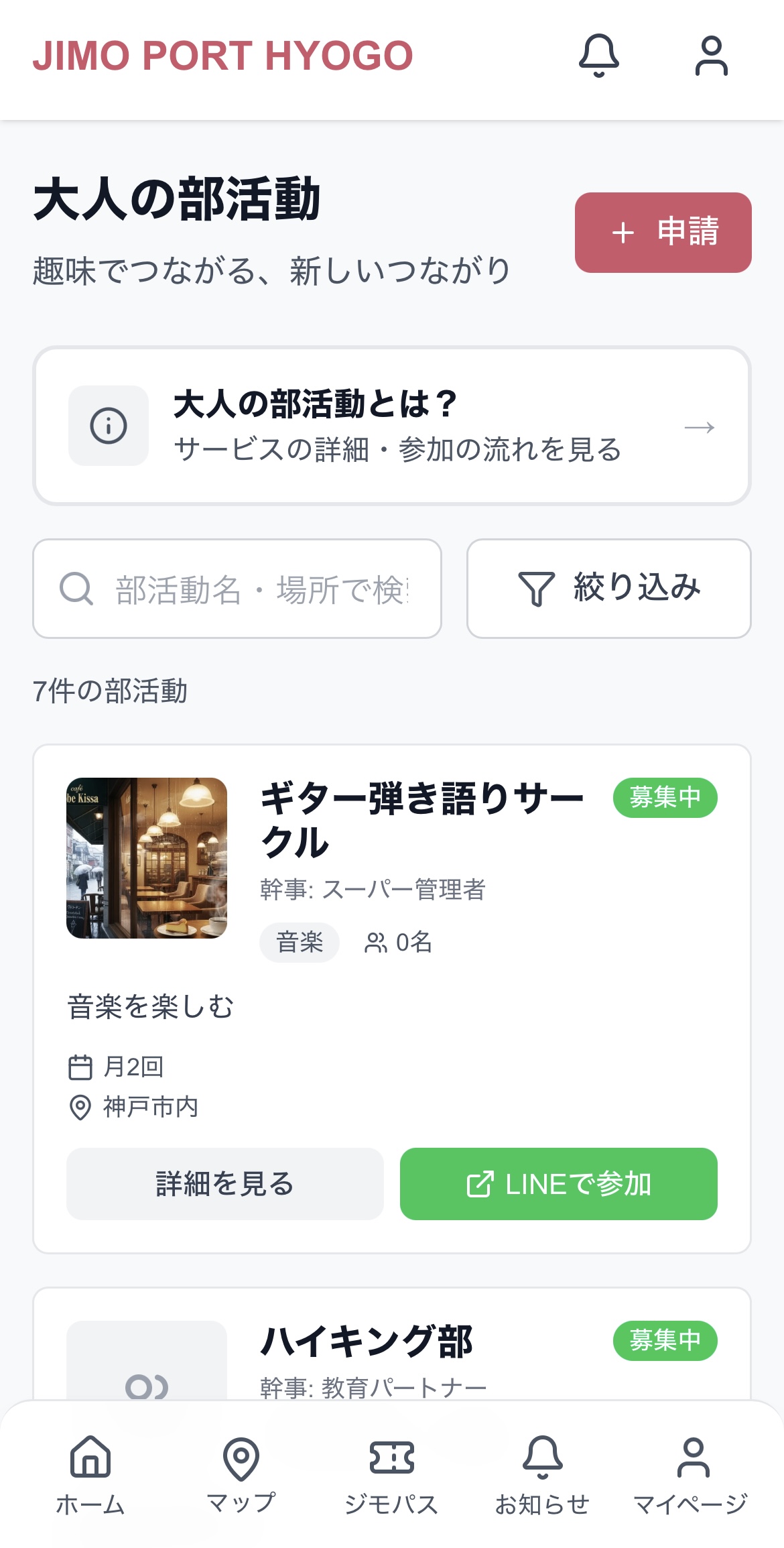View 詳細を見る for ギター弾き語りサークル
Viewport: 784px width, 1548px height.
[x=224, y=1183]
